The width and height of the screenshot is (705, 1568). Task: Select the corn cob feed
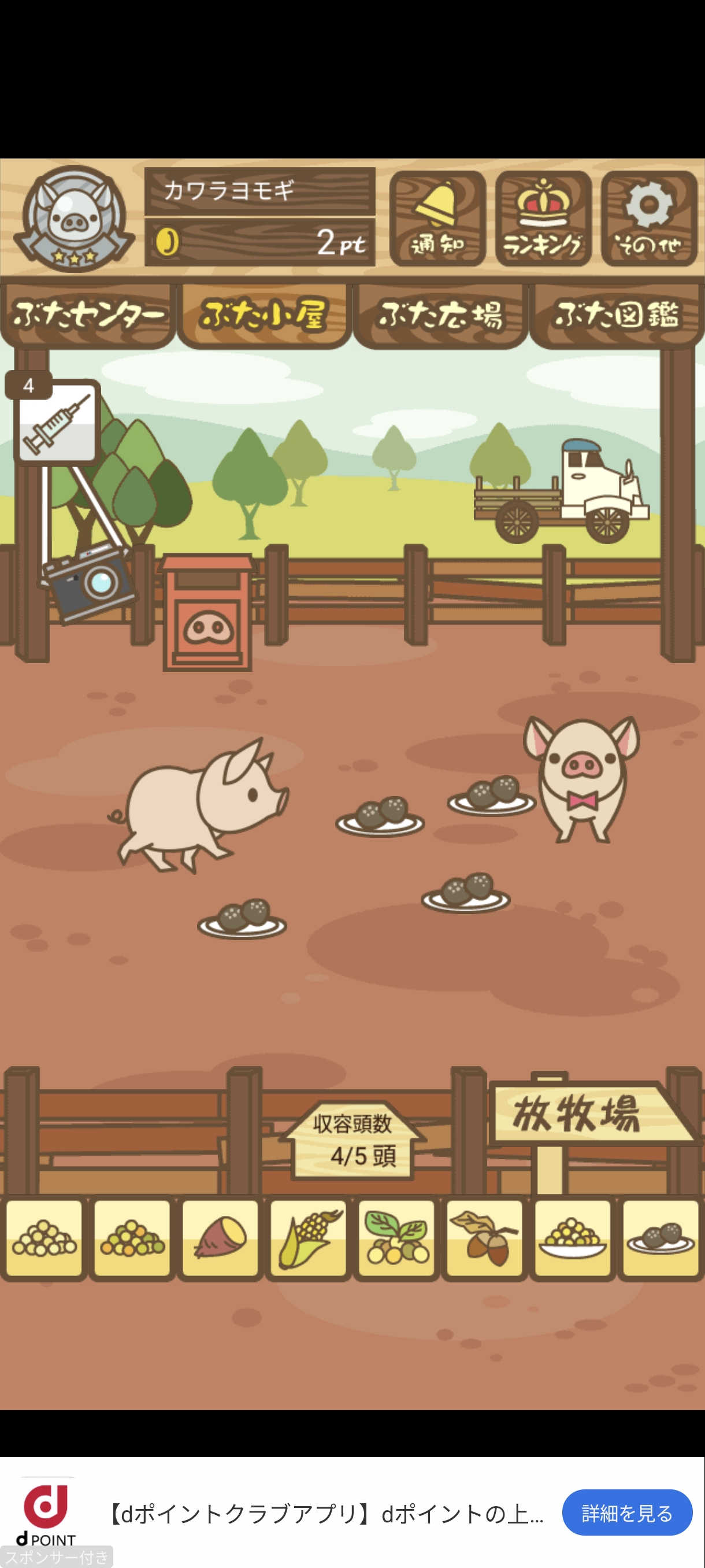click(308, 1237)
